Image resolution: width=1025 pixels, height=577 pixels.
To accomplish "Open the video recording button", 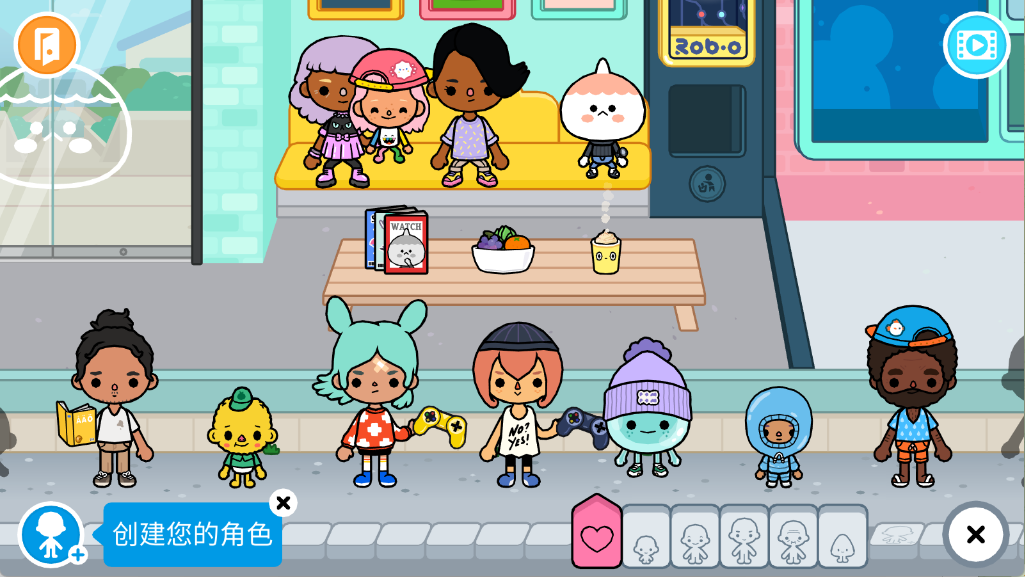I will coord(976,45).
